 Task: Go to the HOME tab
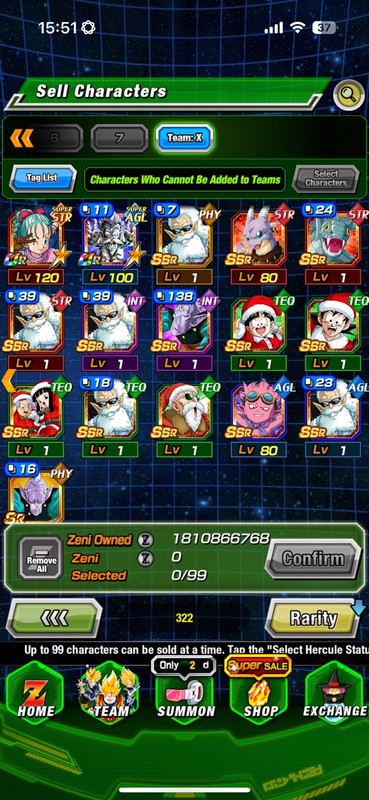(x=35, y=692)
